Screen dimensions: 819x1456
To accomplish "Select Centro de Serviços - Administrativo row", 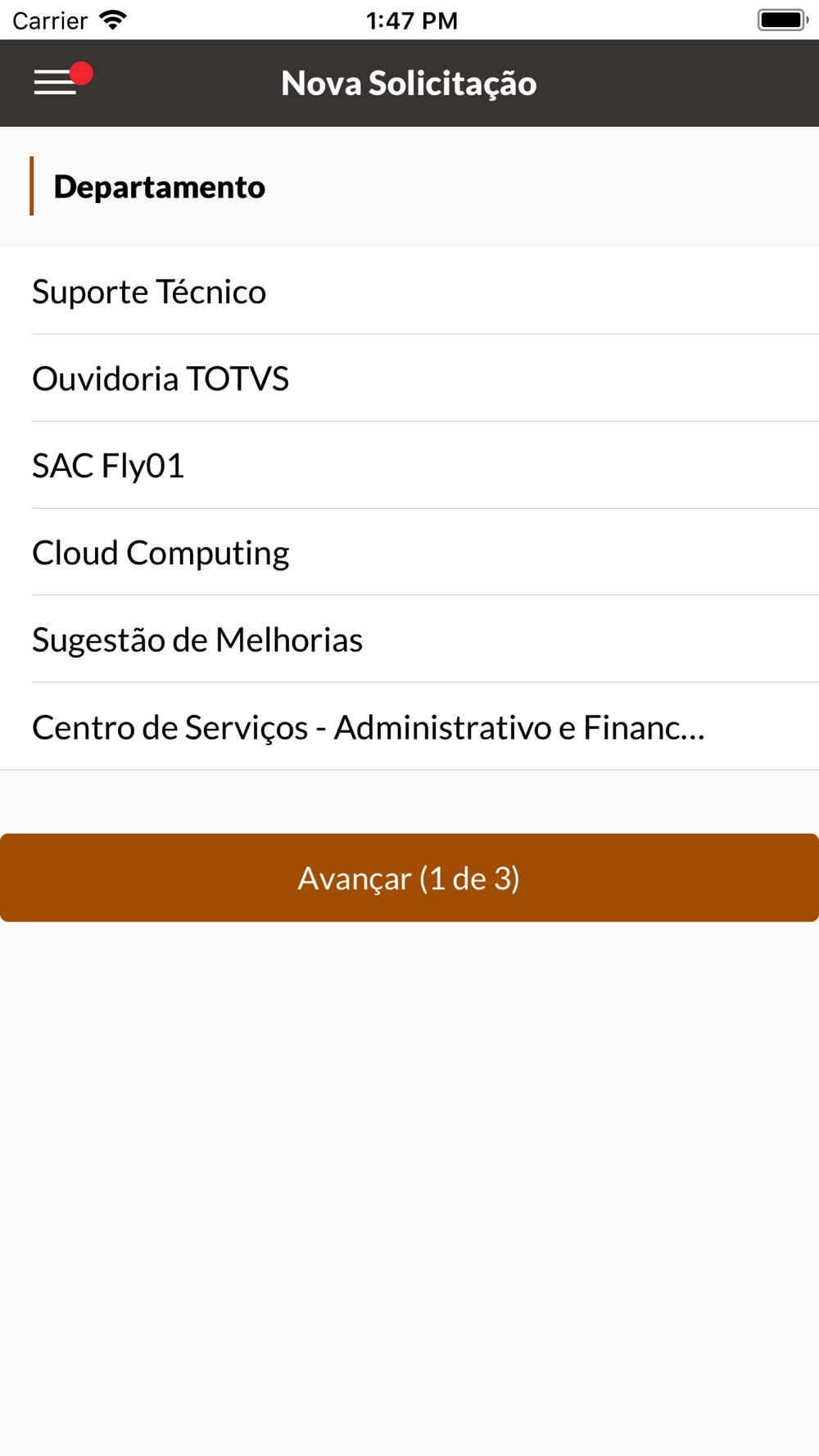I will pyautogui.click(x=409, y=726).
